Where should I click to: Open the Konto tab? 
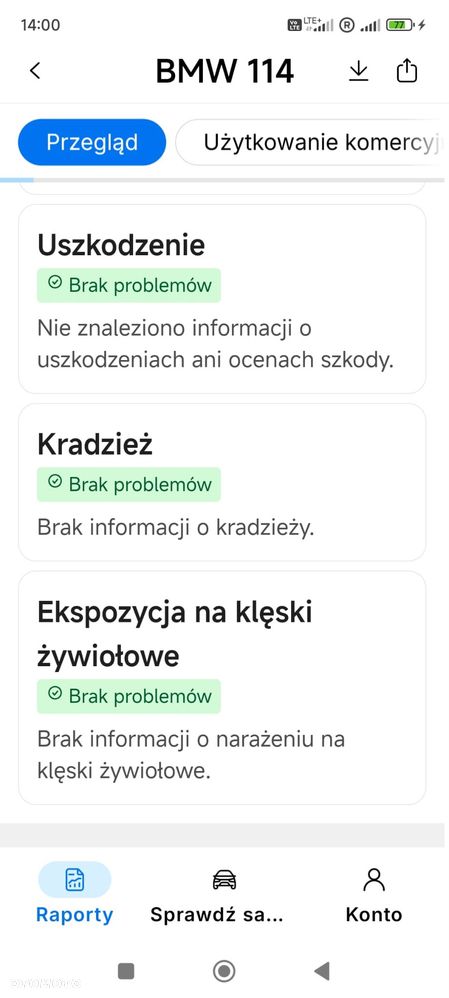[x=374, y=894]
